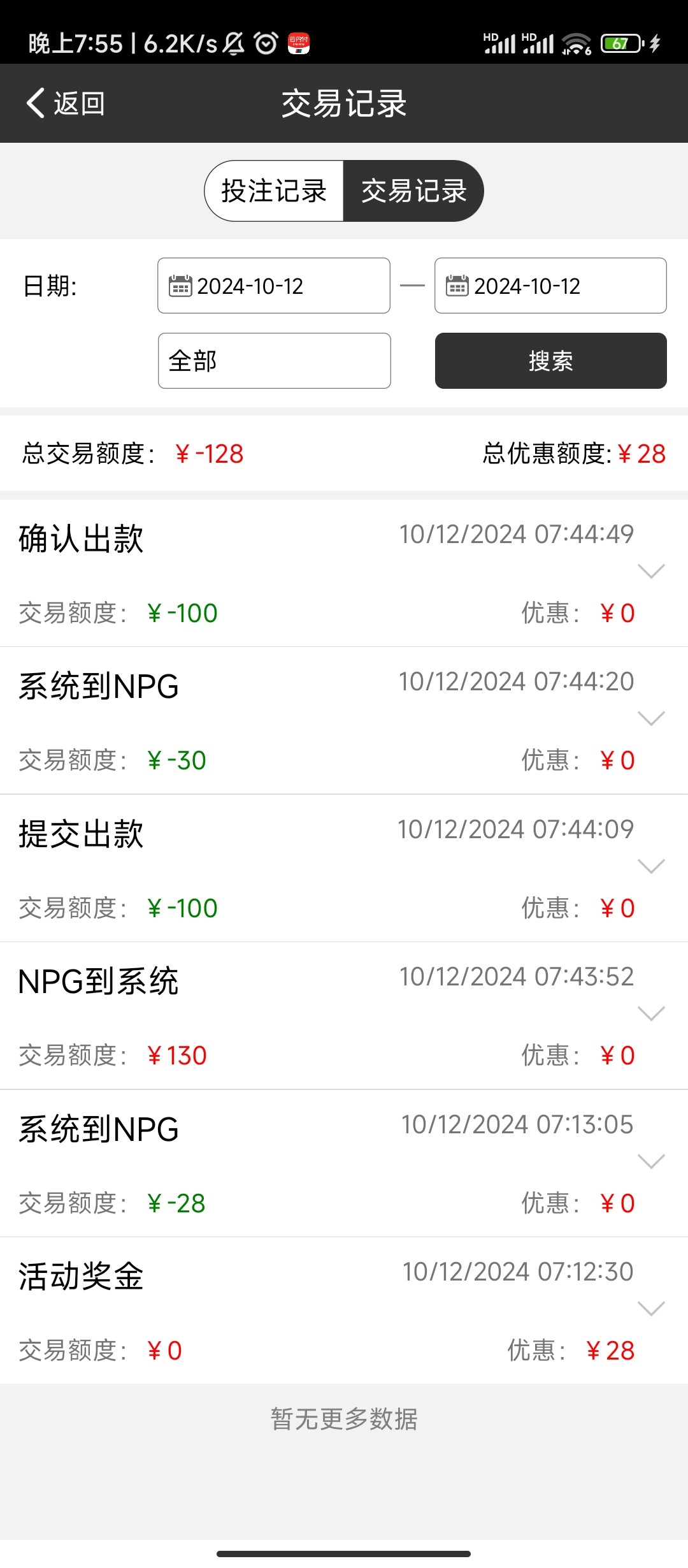Open the 全部 transaction type dropdown
This screenshot has height=1568, width=688.
(274, 361)
